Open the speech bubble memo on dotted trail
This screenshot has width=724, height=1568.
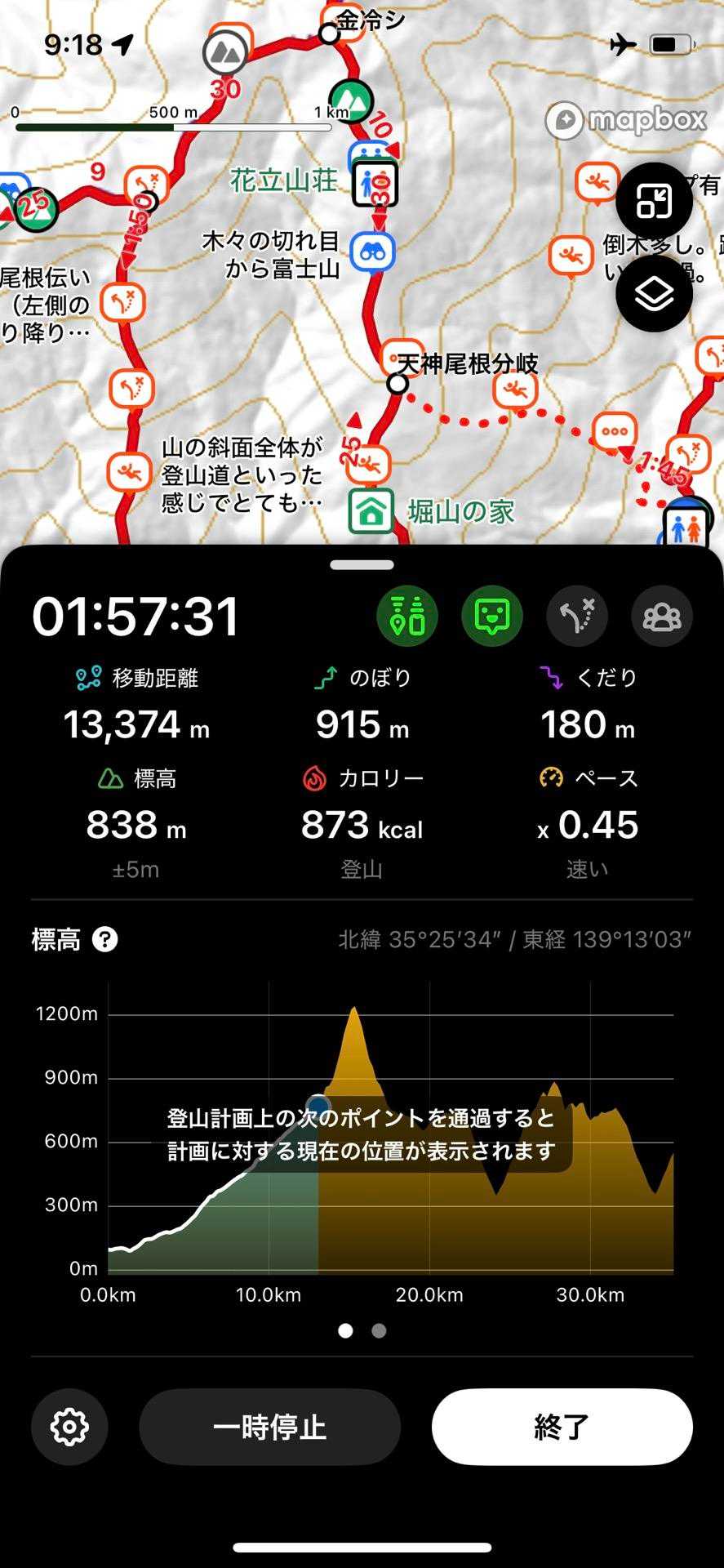614,431
